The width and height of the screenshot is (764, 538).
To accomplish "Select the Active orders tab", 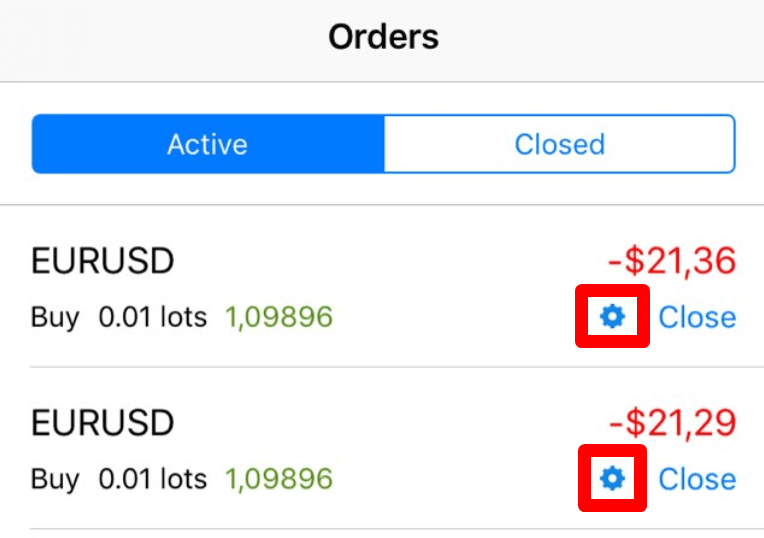I will pyautogui.click(x=208, y=144).
